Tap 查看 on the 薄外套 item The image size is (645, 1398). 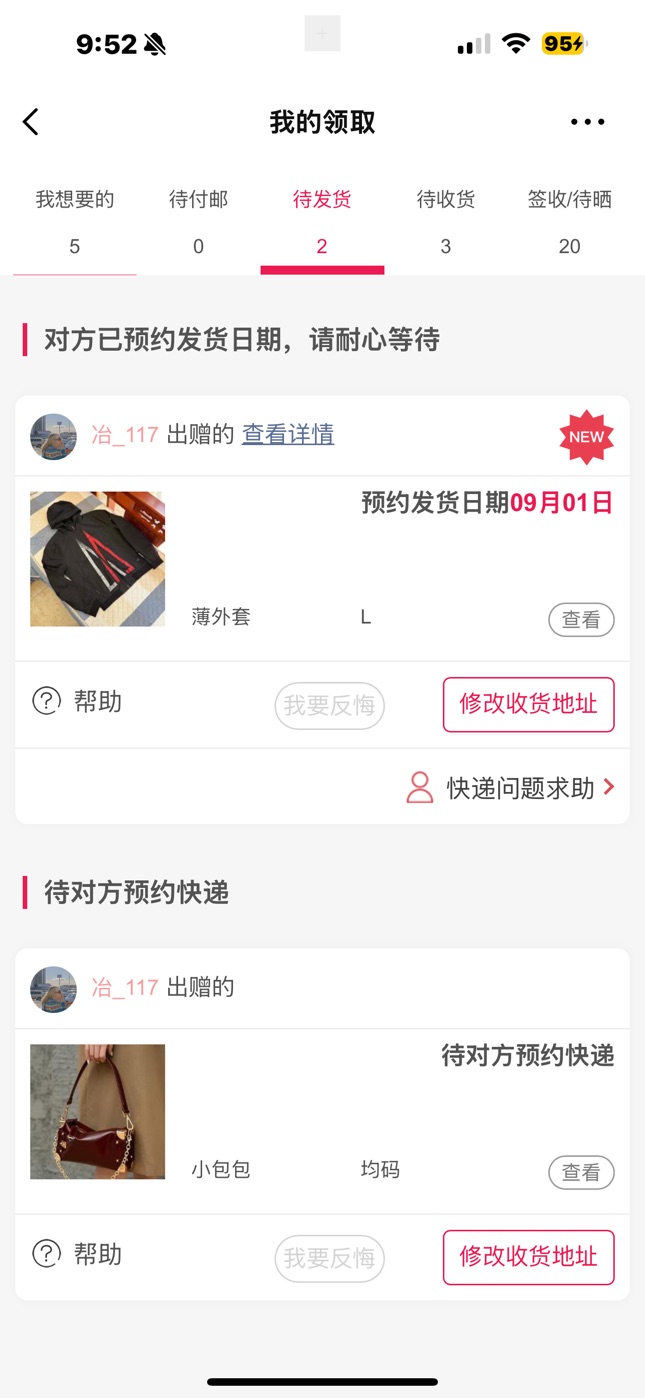(581, 620)
